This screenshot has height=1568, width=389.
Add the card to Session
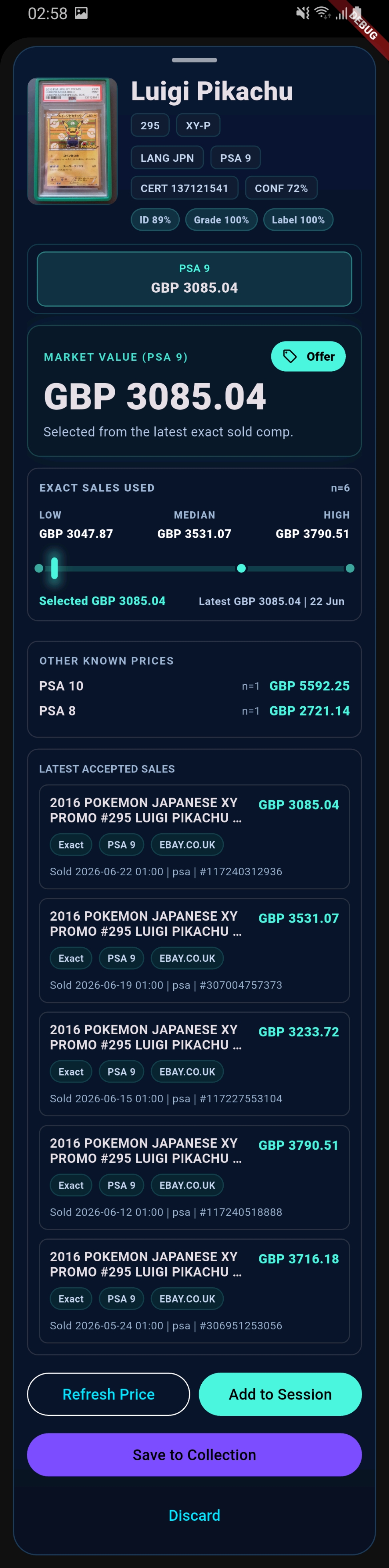coord(280,1394)
